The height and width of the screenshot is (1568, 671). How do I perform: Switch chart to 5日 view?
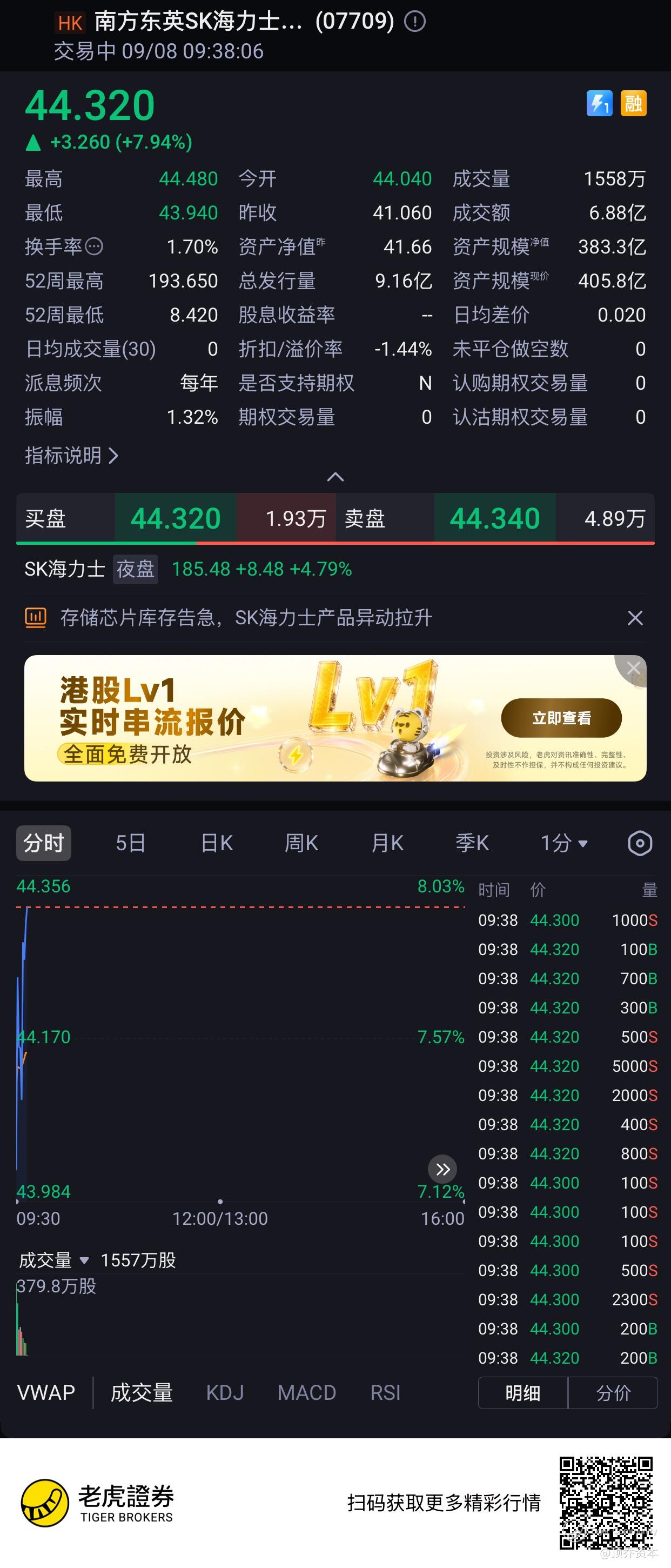(x=130, y=843)
